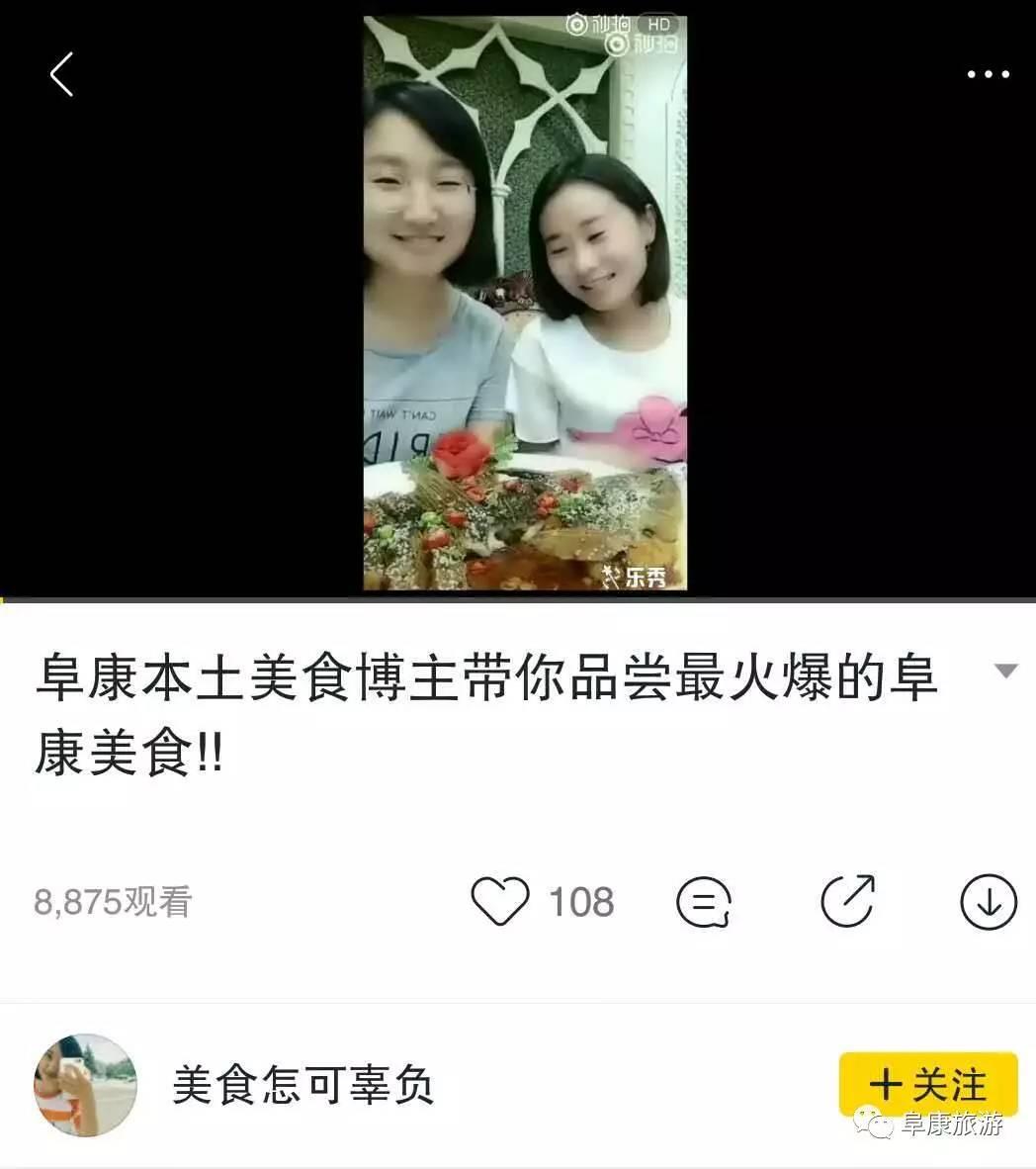The image size is (1036, 1169).
Task: Open the comments bubble icon
Action: [x=703, y=902]
